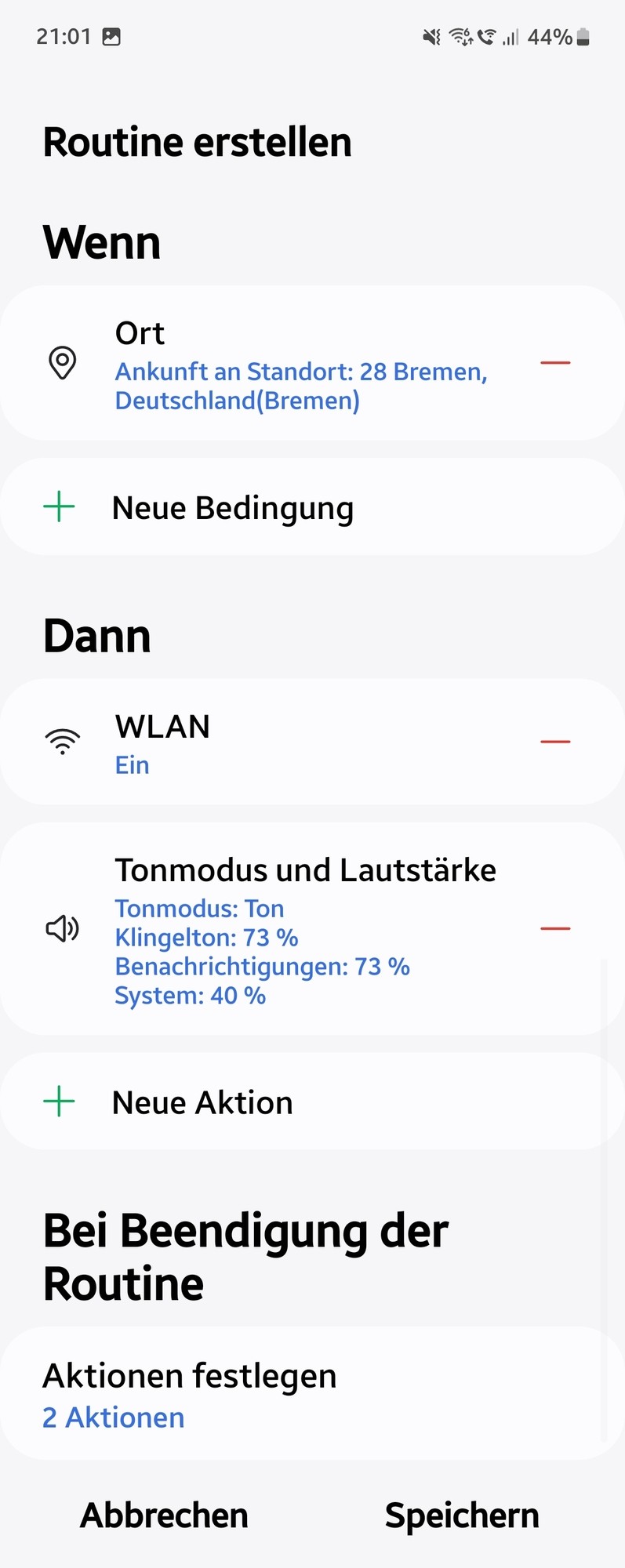The width and height of the screenshot is (625, 1568).
Task: Add a new condition via Neue Bedingung
Action: point(234,508)
